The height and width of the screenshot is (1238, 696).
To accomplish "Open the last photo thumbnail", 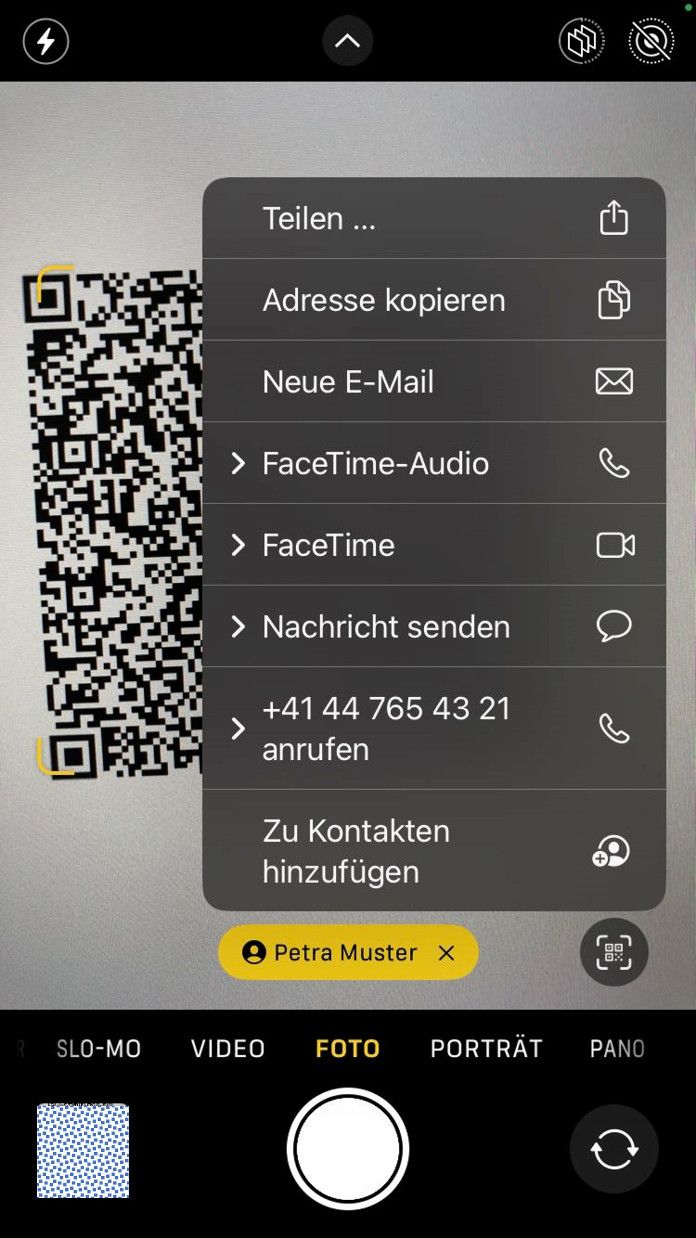I will click(83, 1150).
